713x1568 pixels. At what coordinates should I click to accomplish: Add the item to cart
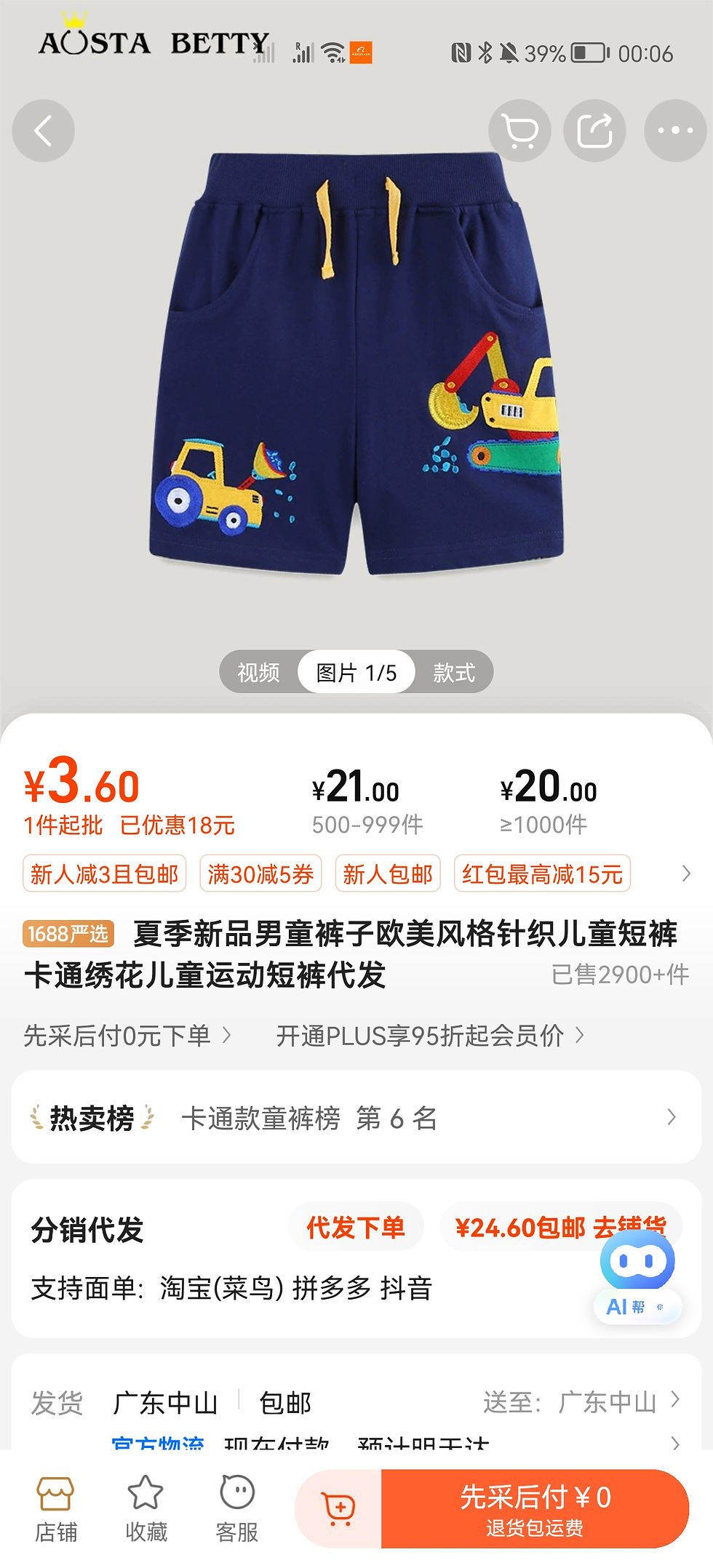coord(338,1508)
